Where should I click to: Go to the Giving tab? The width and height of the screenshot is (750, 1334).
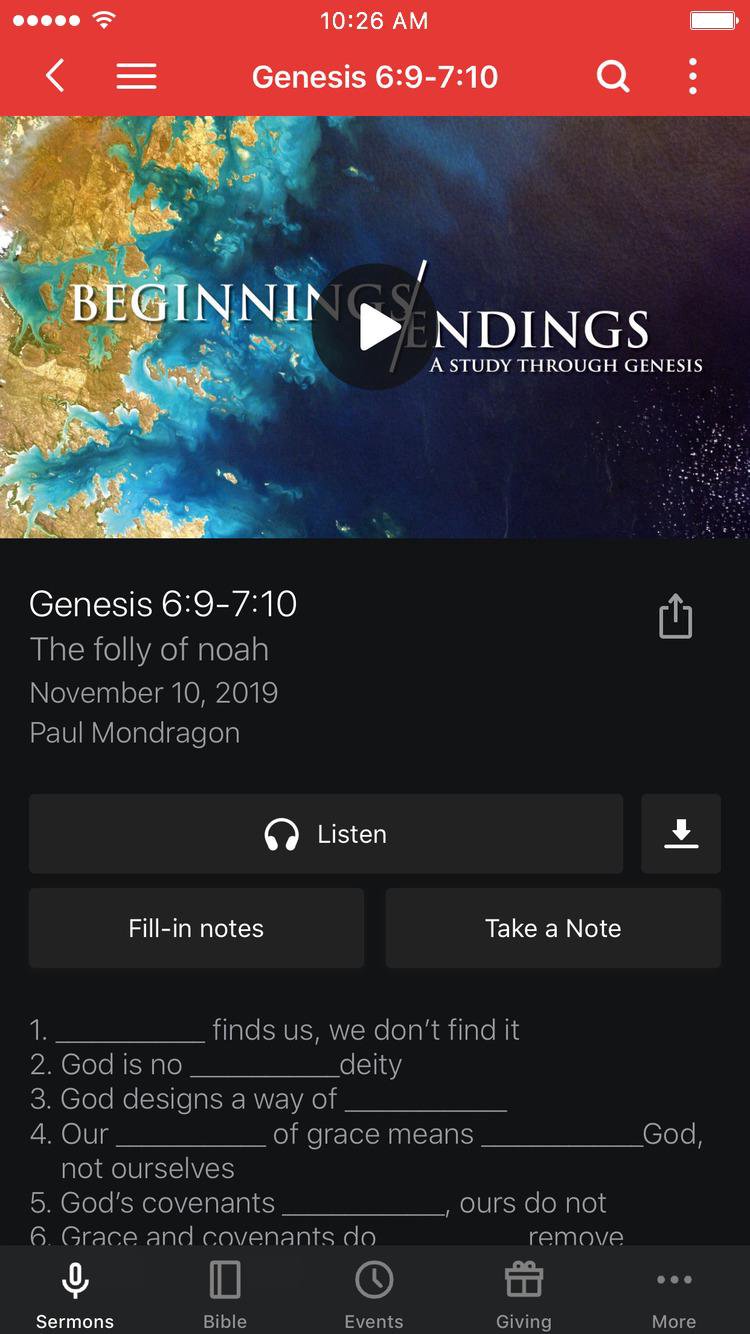pos(523,1294)
